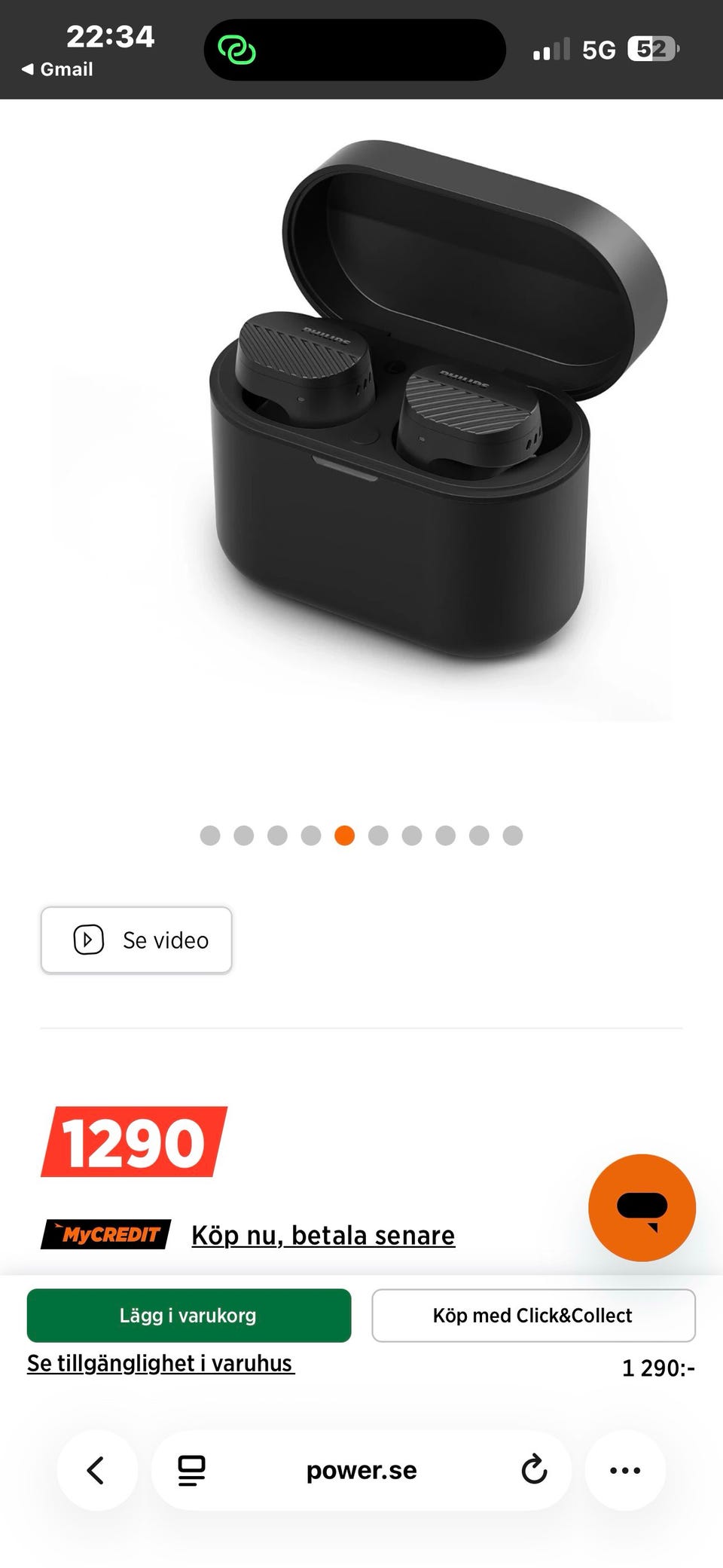Viewport: 723px width, 1568px height.
Task: Reload the power.se page
Action: click(534, 1469)
